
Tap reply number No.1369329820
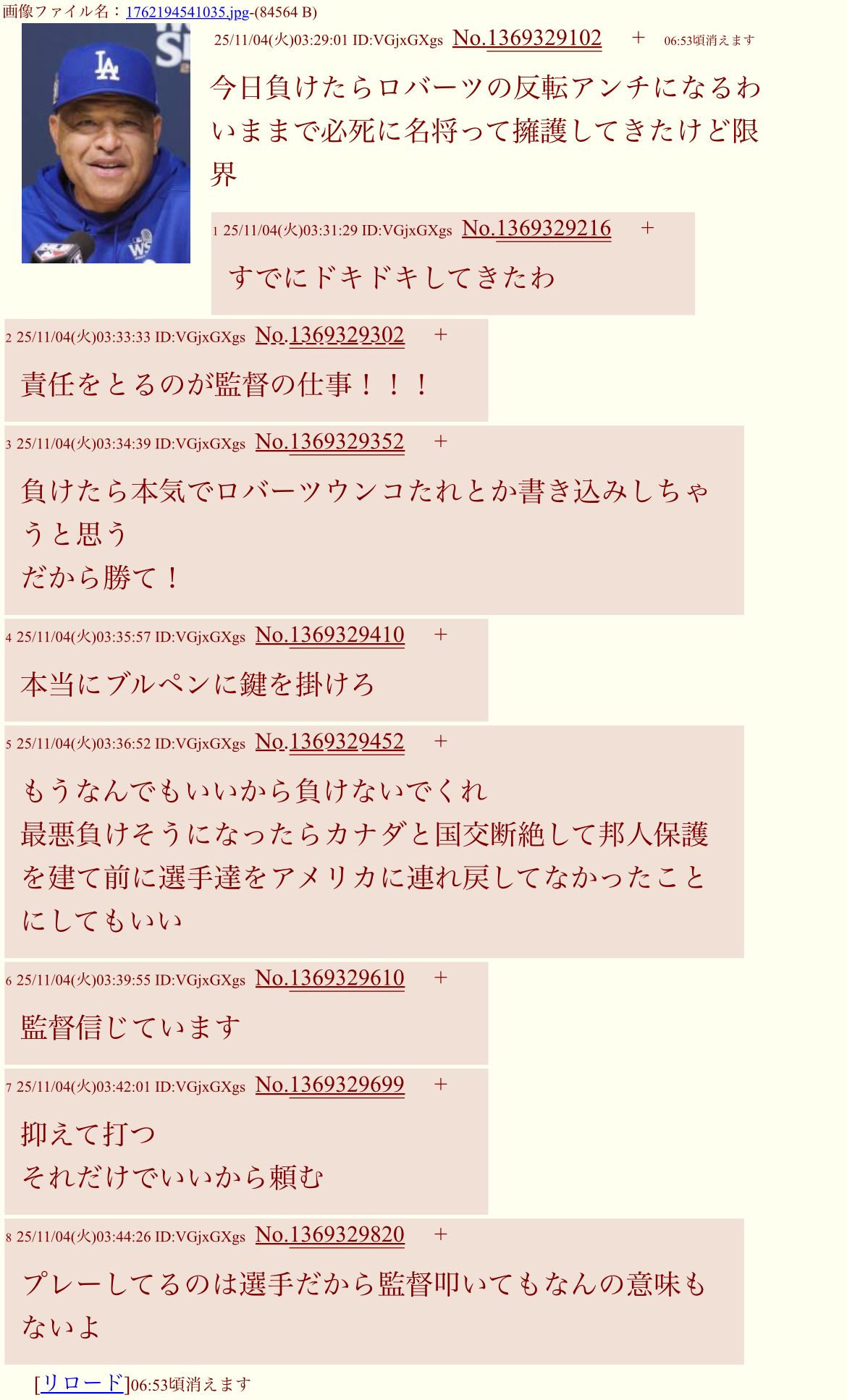[x=329, y=1235]
